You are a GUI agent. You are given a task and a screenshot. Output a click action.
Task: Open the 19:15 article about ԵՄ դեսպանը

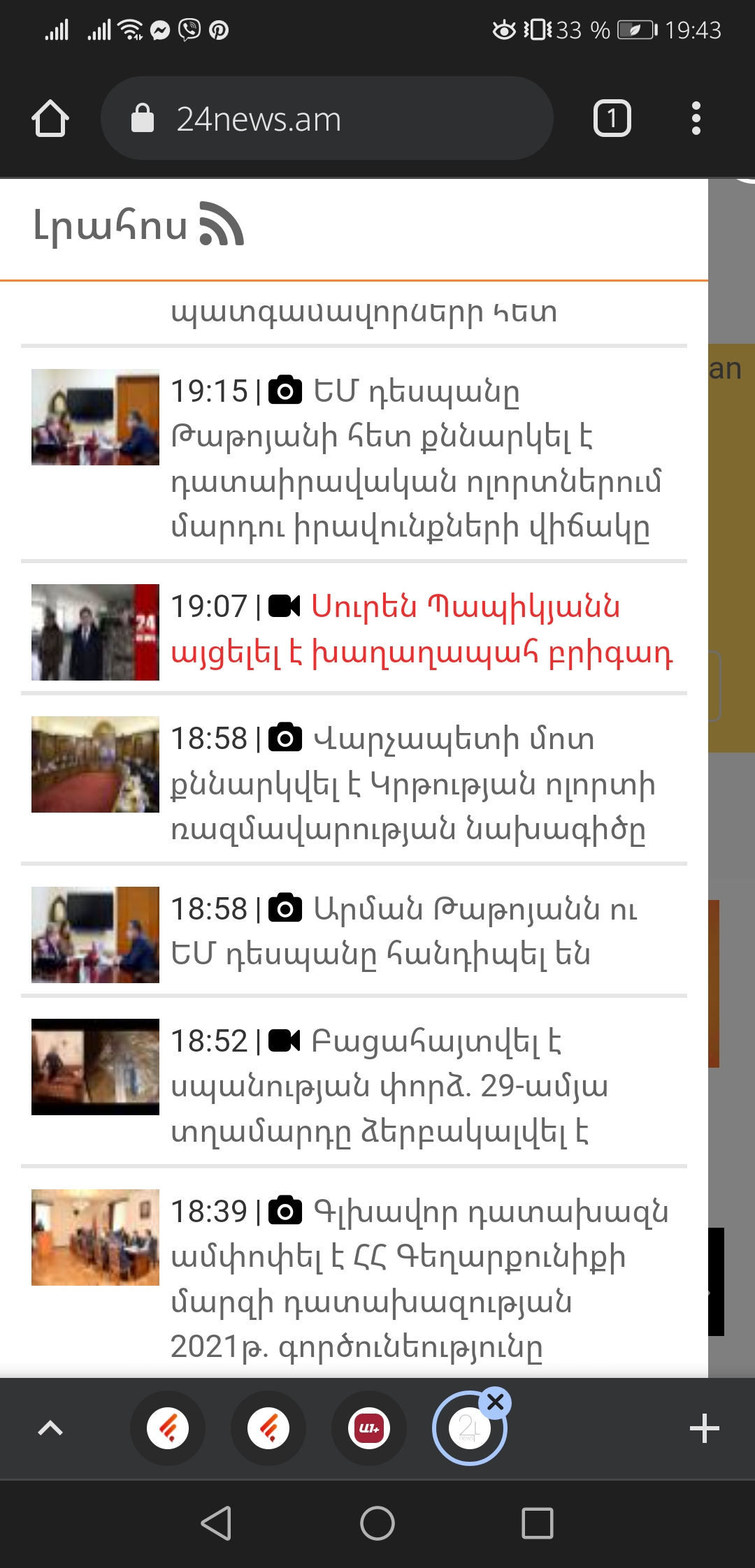point(415,458)
